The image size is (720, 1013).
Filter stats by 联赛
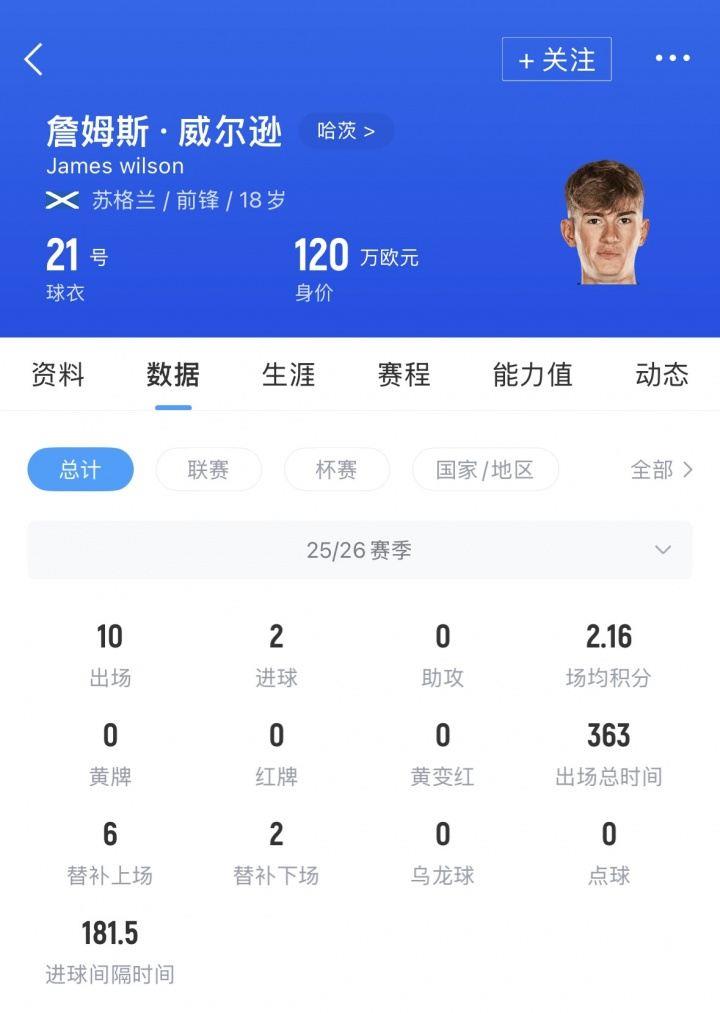(x=208, y=470)
